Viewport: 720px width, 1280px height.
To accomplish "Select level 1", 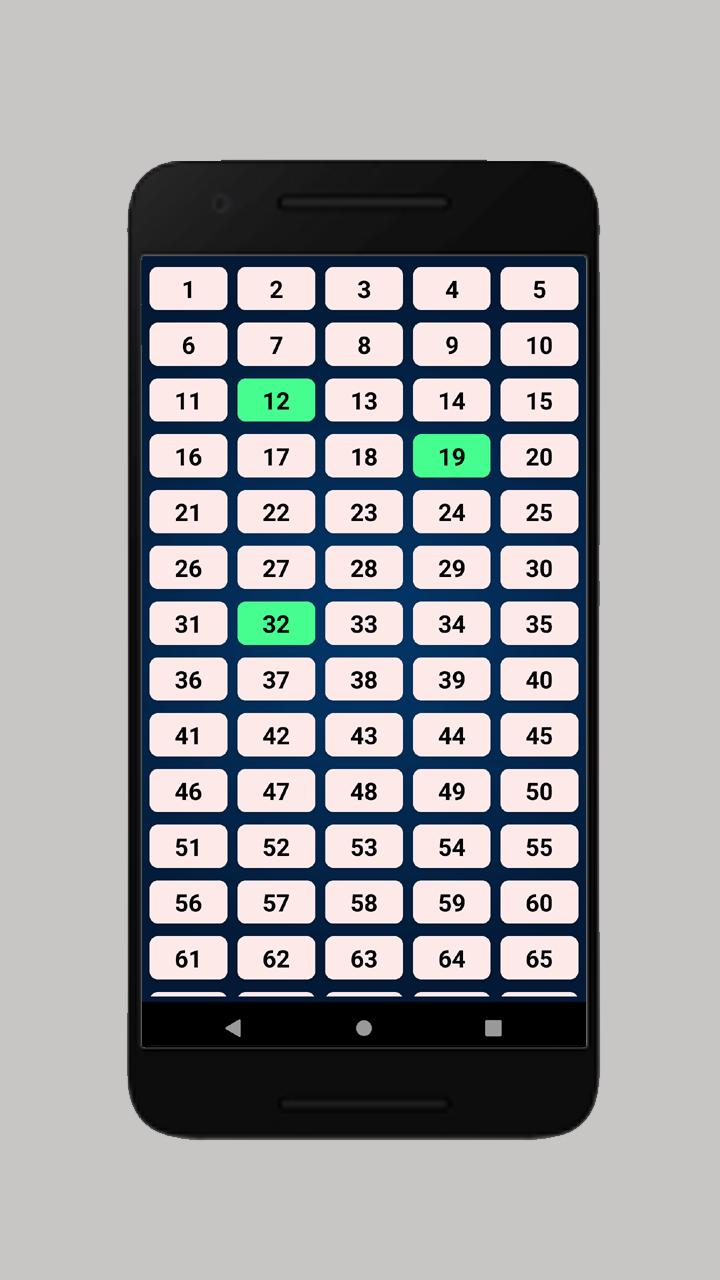I will (188, 289).
